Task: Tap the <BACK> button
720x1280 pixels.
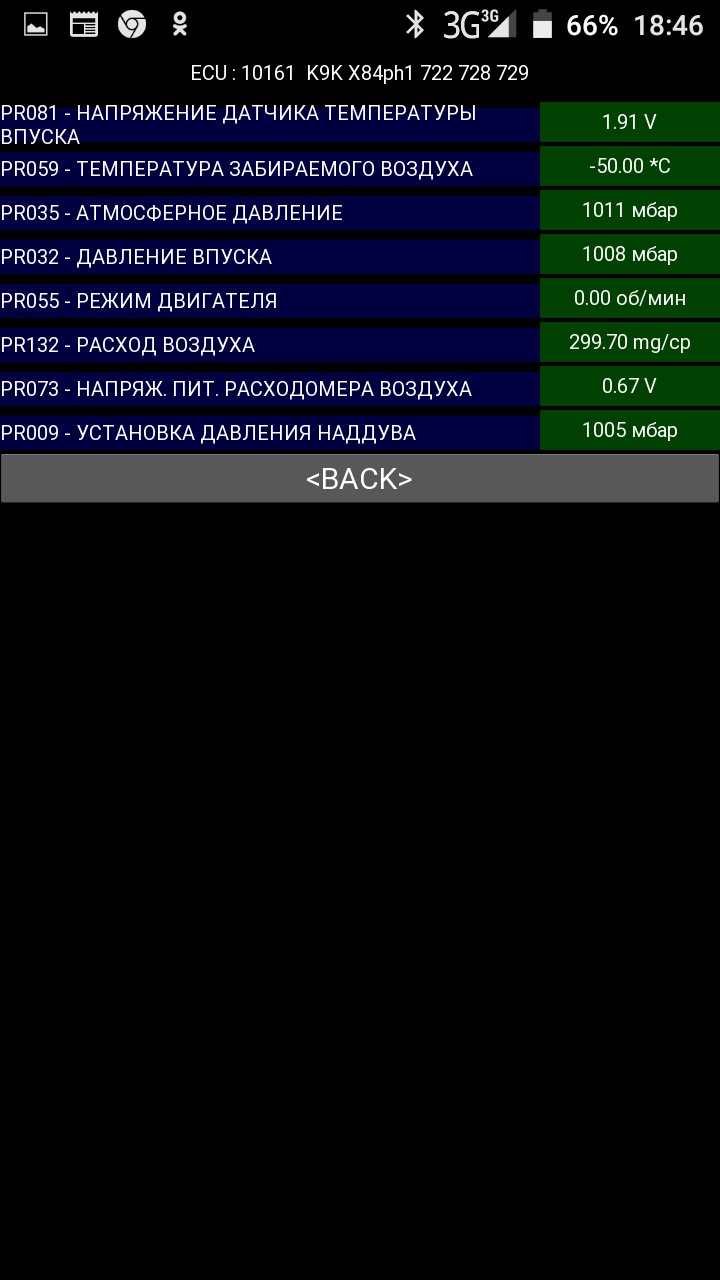Action: tap(359, 478)
